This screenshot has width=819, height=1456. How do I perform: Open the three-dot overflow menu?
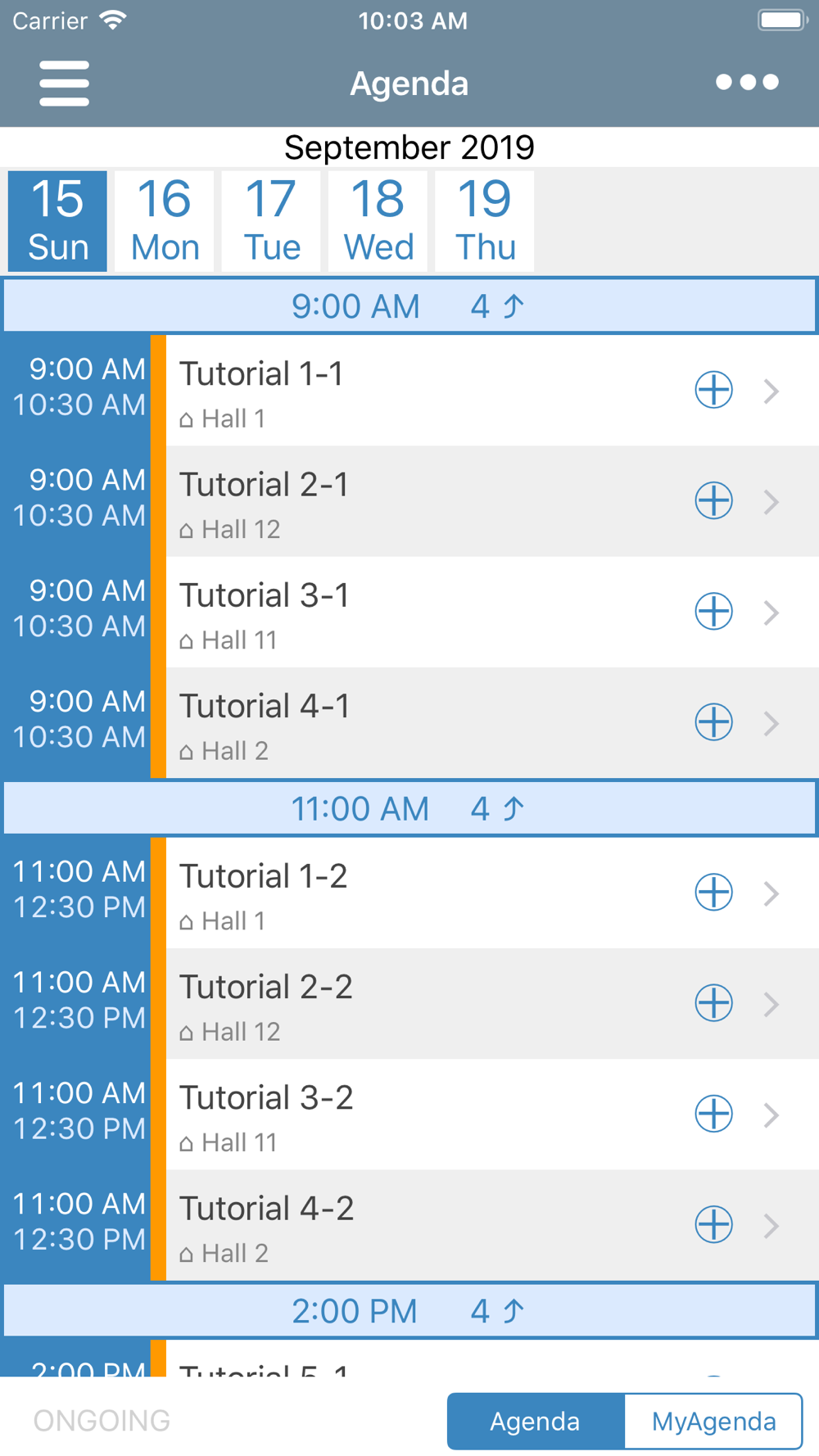[747, 82]
